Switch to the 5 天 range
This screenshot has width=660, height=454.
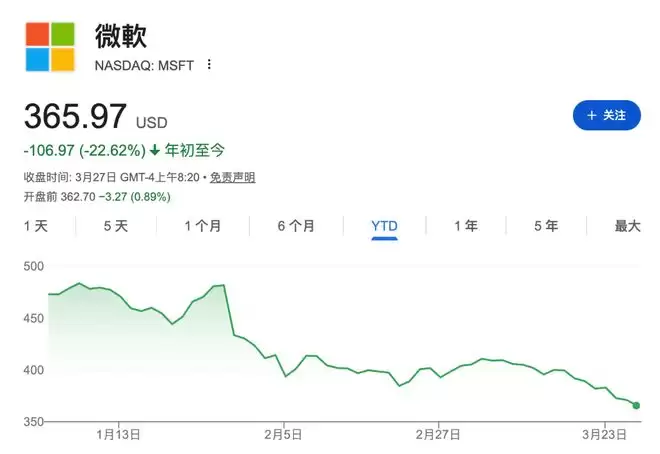pos(116,226)
